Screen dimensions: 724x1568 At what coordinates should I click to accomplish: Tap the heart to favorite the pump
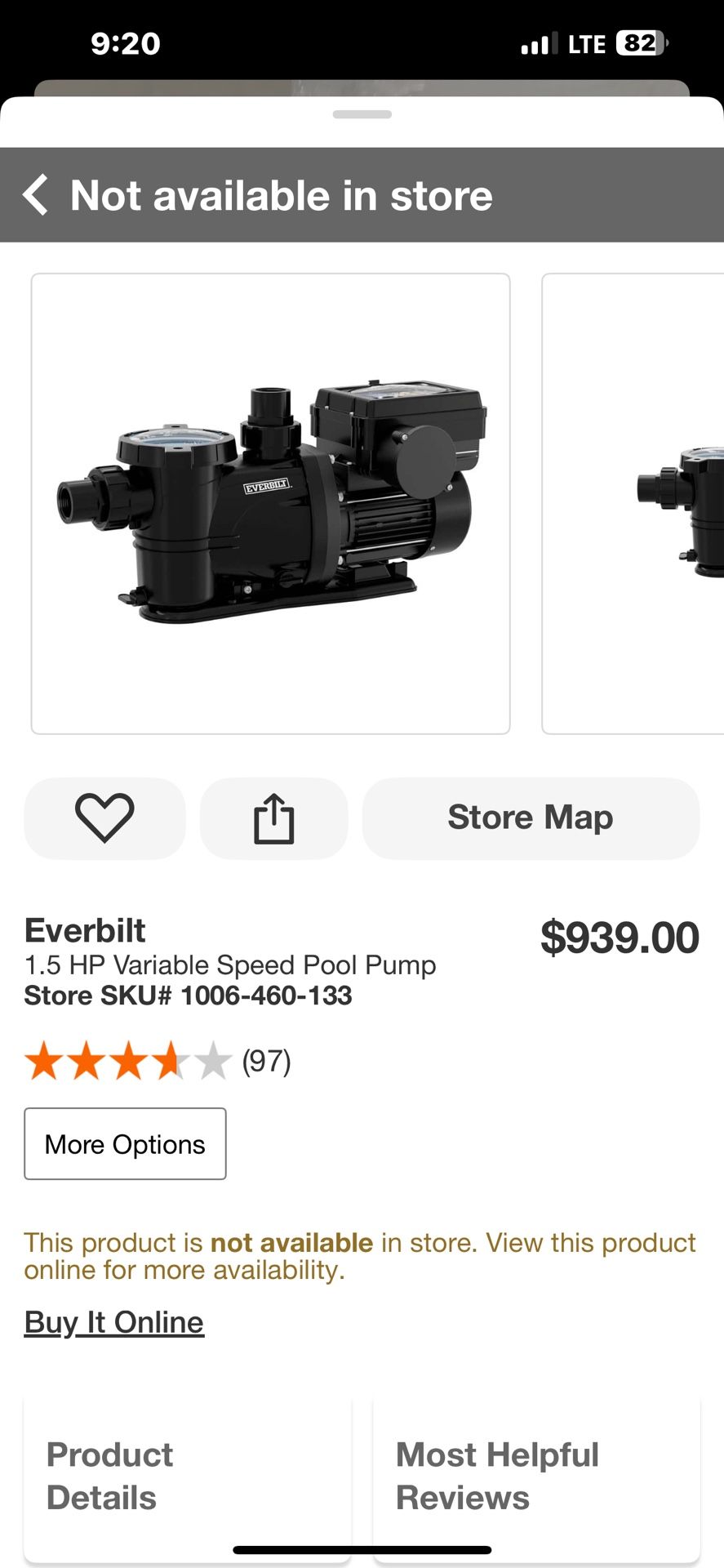pyautogui.click(x=104, y=818)
